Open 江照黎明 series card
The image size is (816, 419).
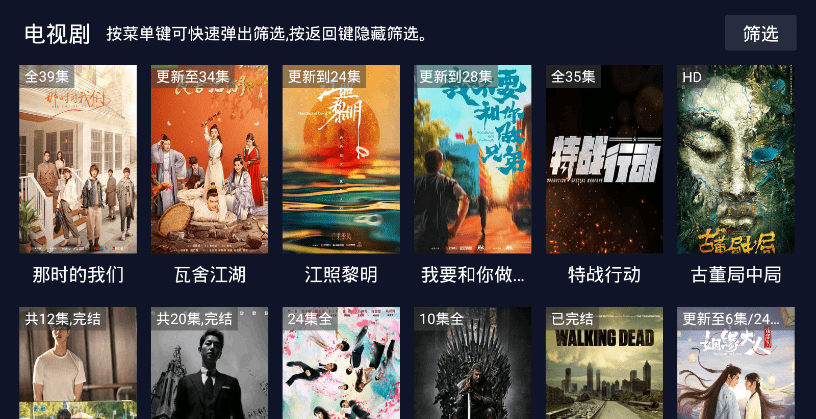click(x=341, y=160)
